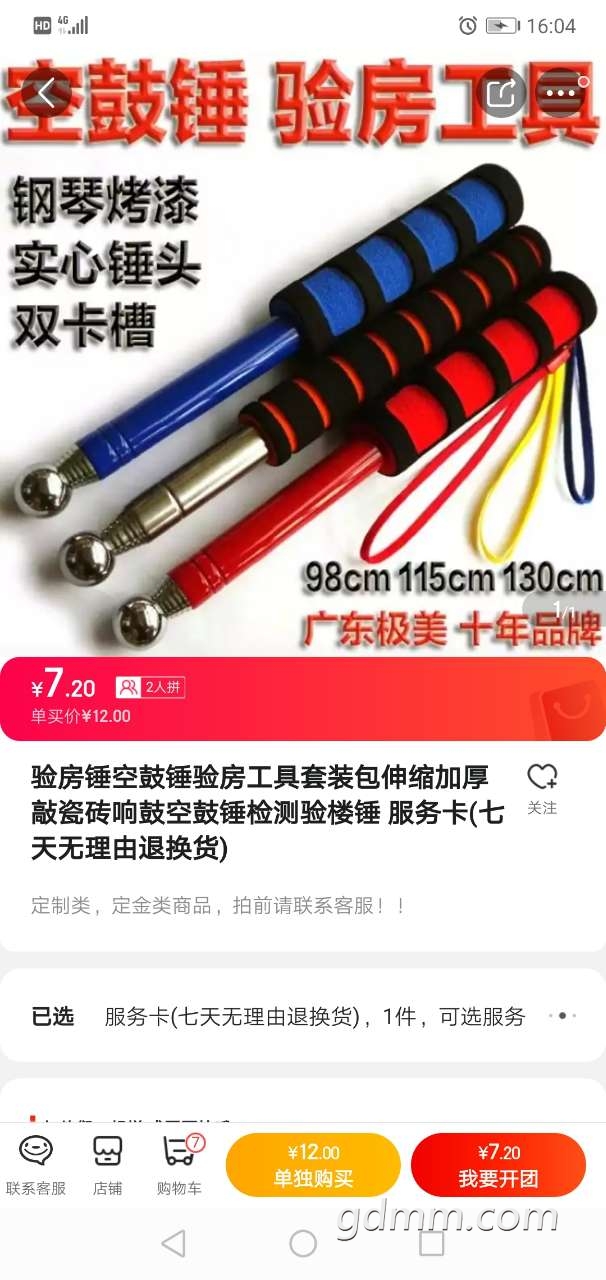Buy alone for ¥12.00 单独购买
Screen dimensions: 606x1280
(x=313, y=1165)
